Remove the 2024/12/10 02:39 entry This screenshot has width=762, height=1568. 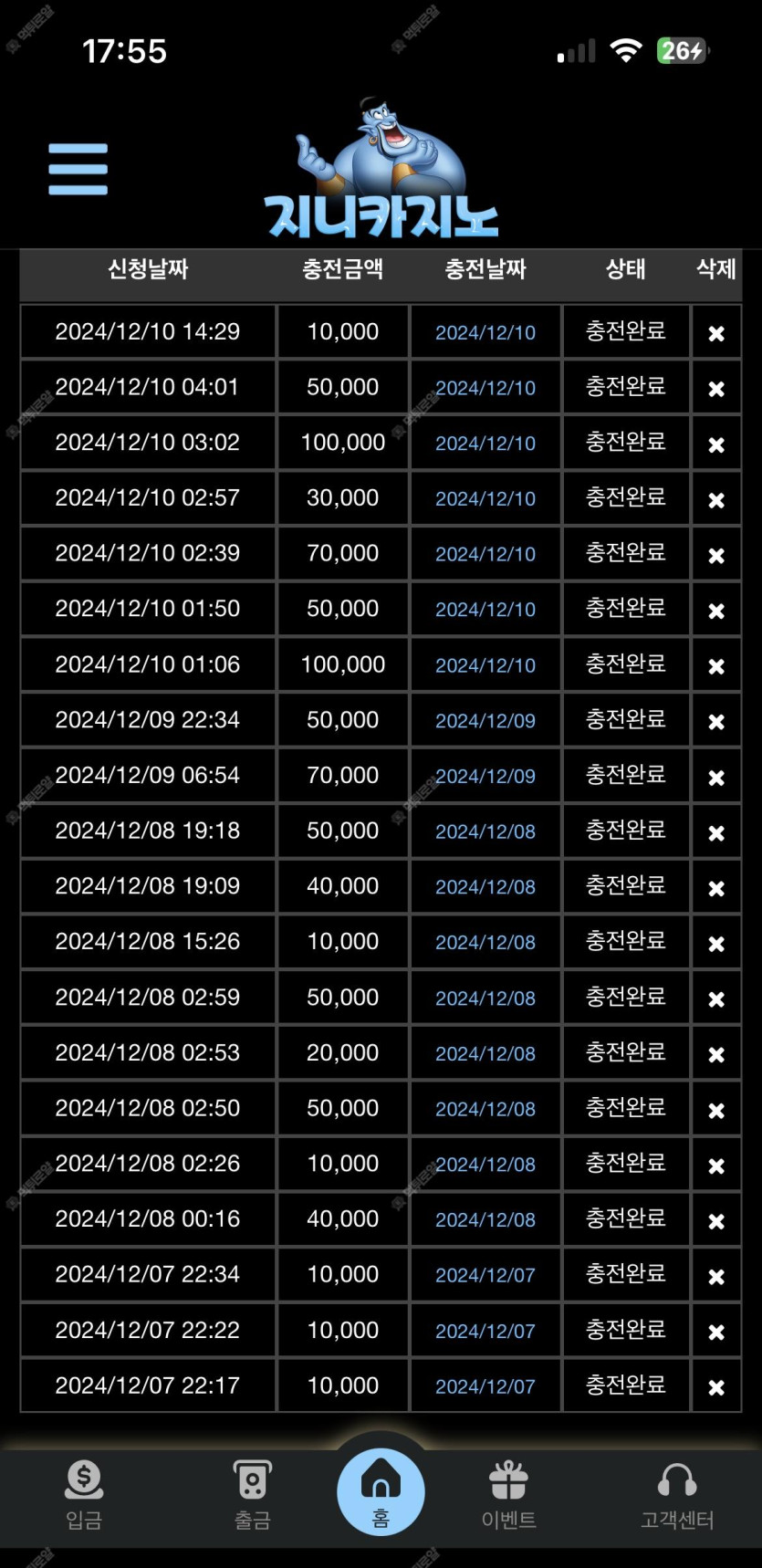coord(716,555)
